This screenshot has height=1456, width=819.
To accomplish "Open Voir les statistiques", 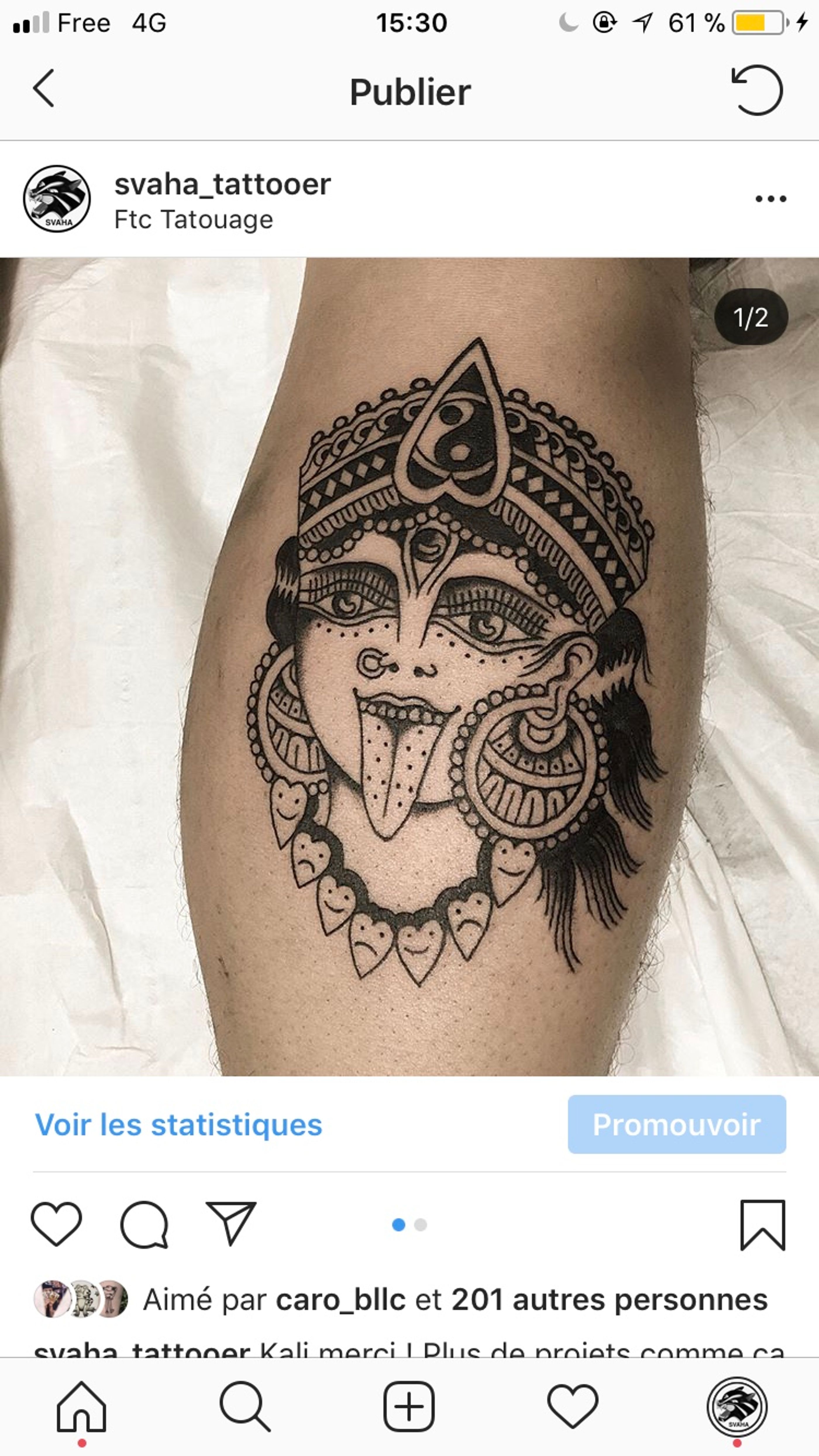I will (179, 1124).
